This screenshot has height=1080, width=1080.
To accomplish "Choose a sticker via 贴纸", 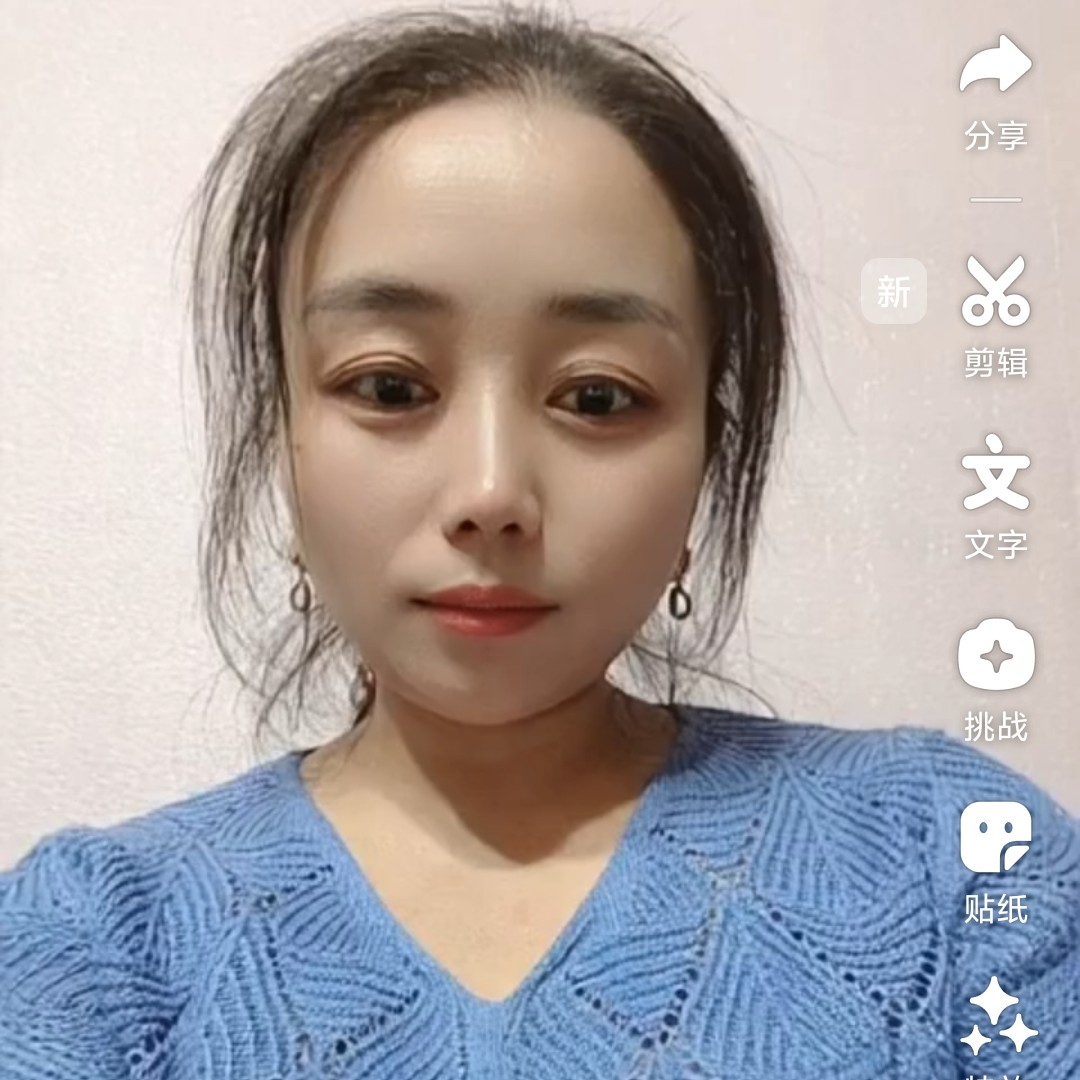I will [x=996, y=838].
